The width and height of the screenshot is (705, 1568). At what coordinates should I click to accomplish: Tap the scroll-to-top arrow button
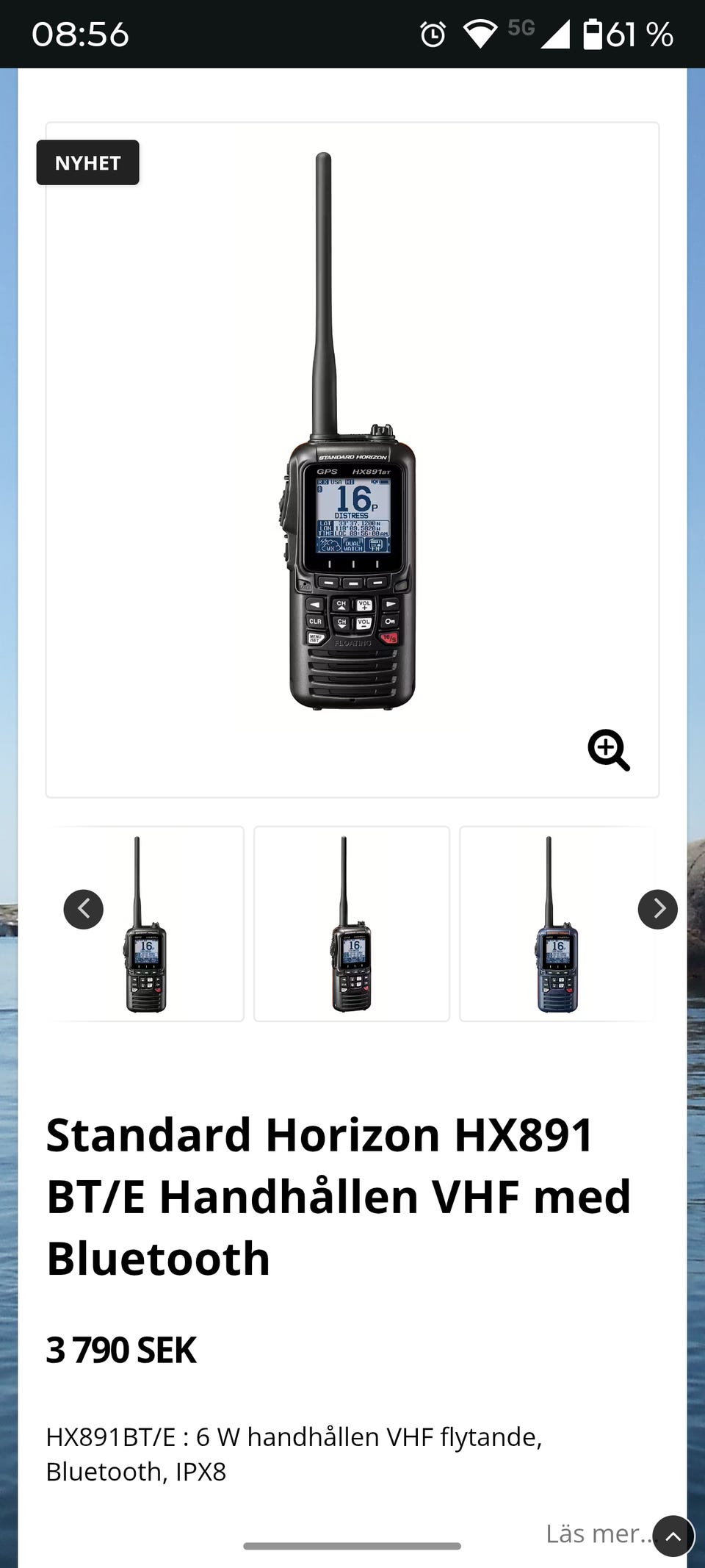pyautogui.click(x=673, y=1536)
